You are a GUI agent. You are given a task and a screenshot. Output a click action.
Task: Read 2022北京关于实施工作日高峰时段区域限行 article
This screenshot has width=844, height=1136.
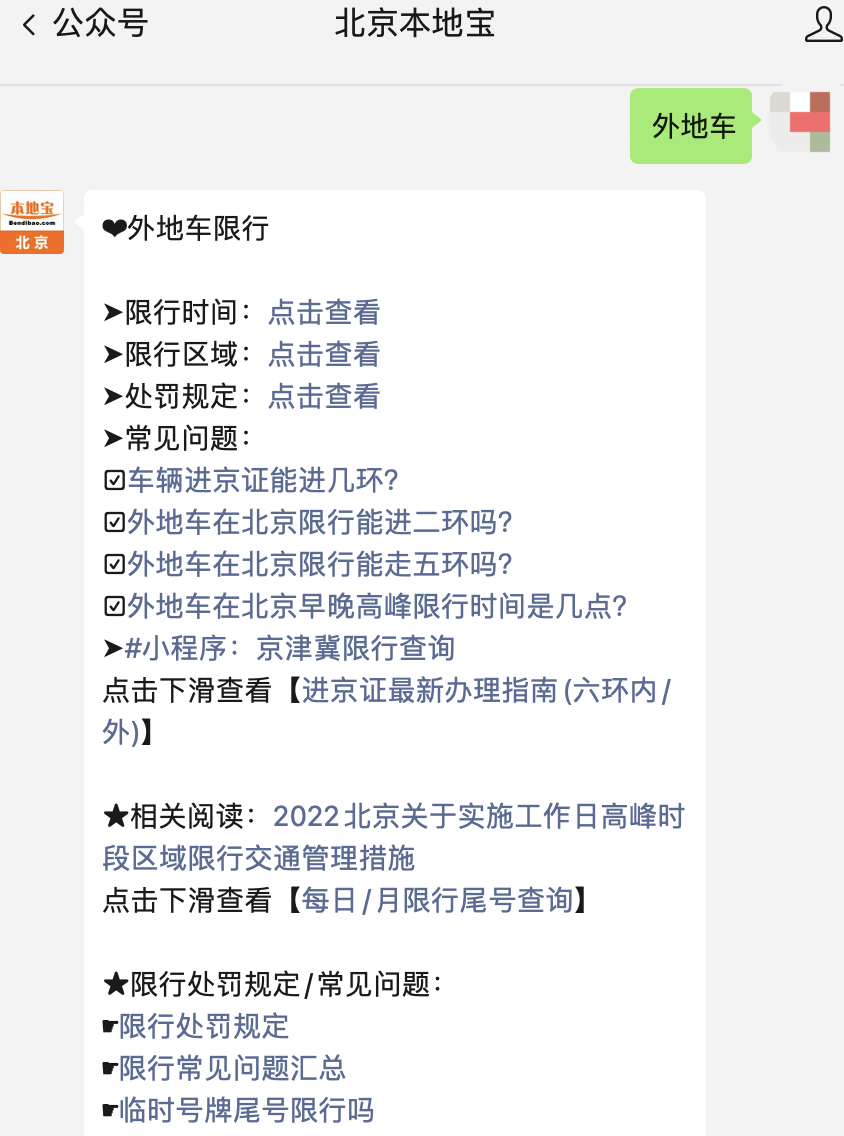[x=480, y=817]
